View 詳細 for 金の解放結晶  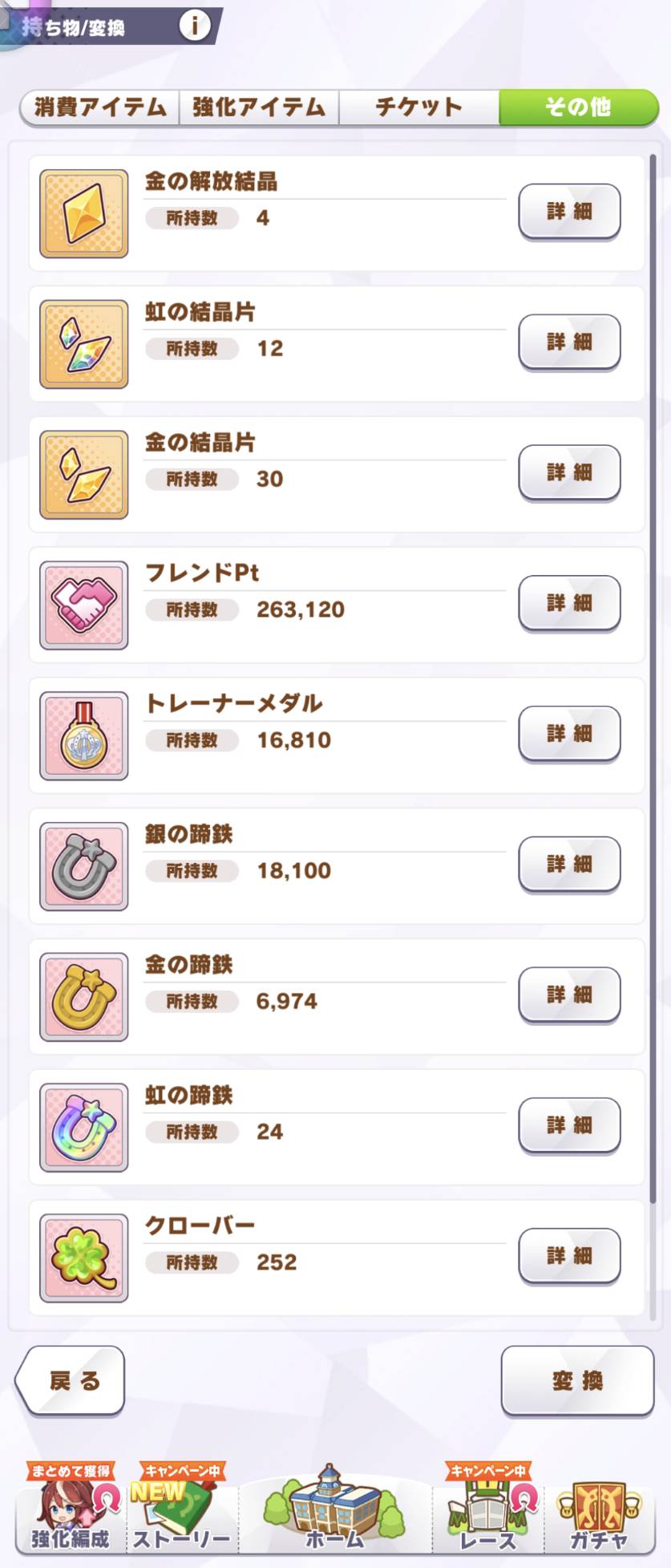point(569,212)
